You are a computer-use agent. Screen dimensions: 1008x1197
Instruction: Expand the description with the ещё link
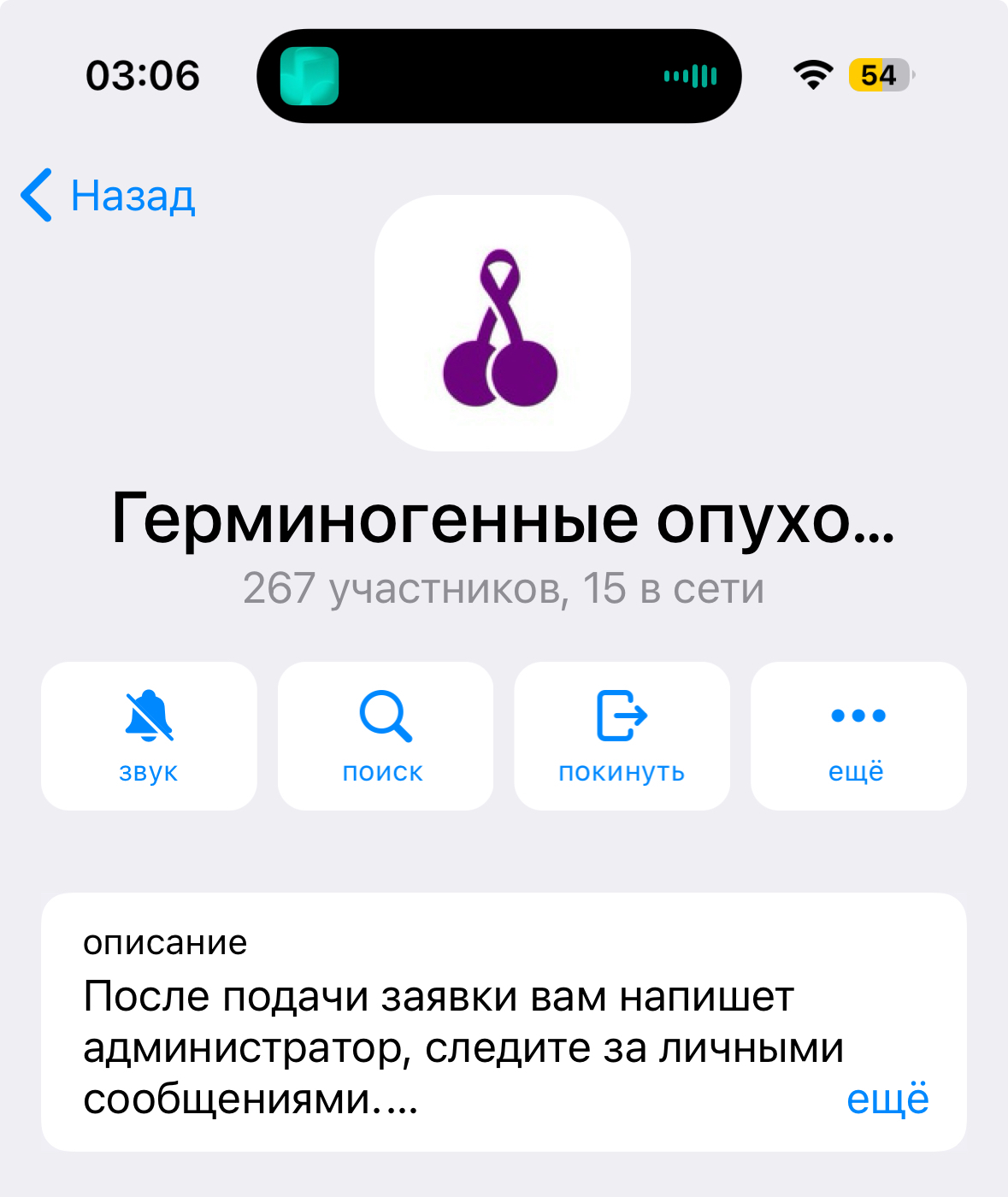887,1100
